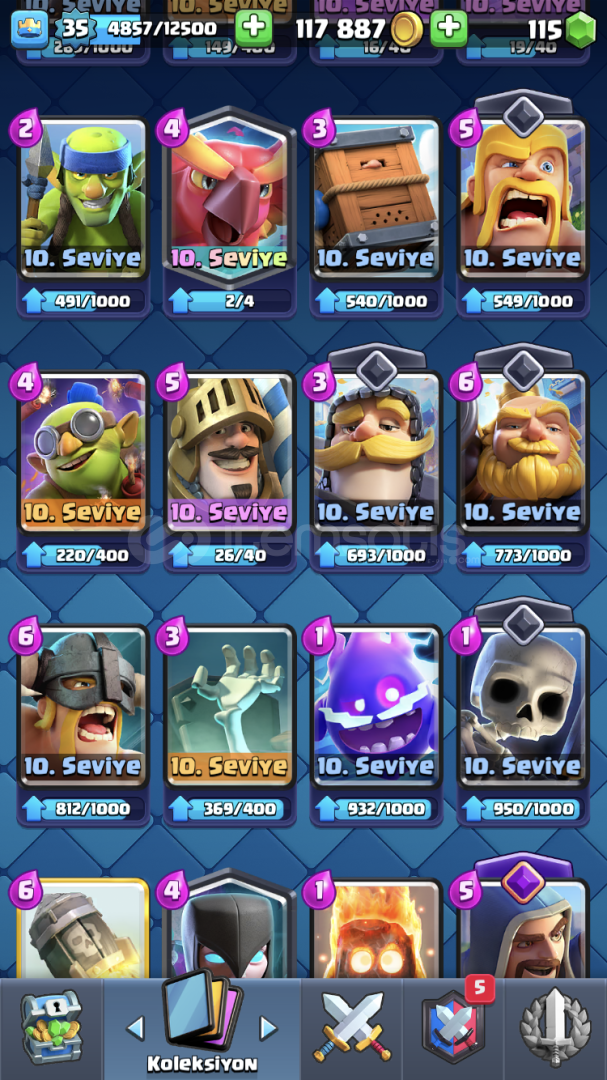Tap the right arrow beside Koleksiyon
Screen dimensions: 607x1080
point(268,1027)
